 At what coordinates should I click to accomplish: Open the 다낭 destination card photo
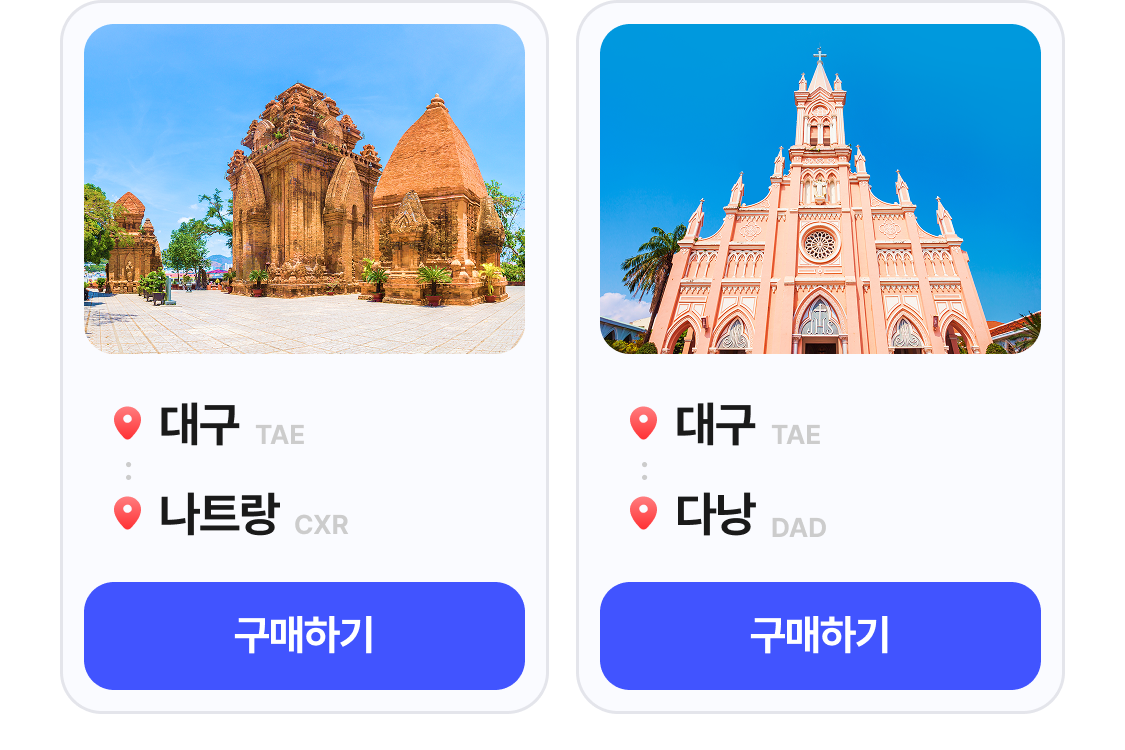point(820,189)
